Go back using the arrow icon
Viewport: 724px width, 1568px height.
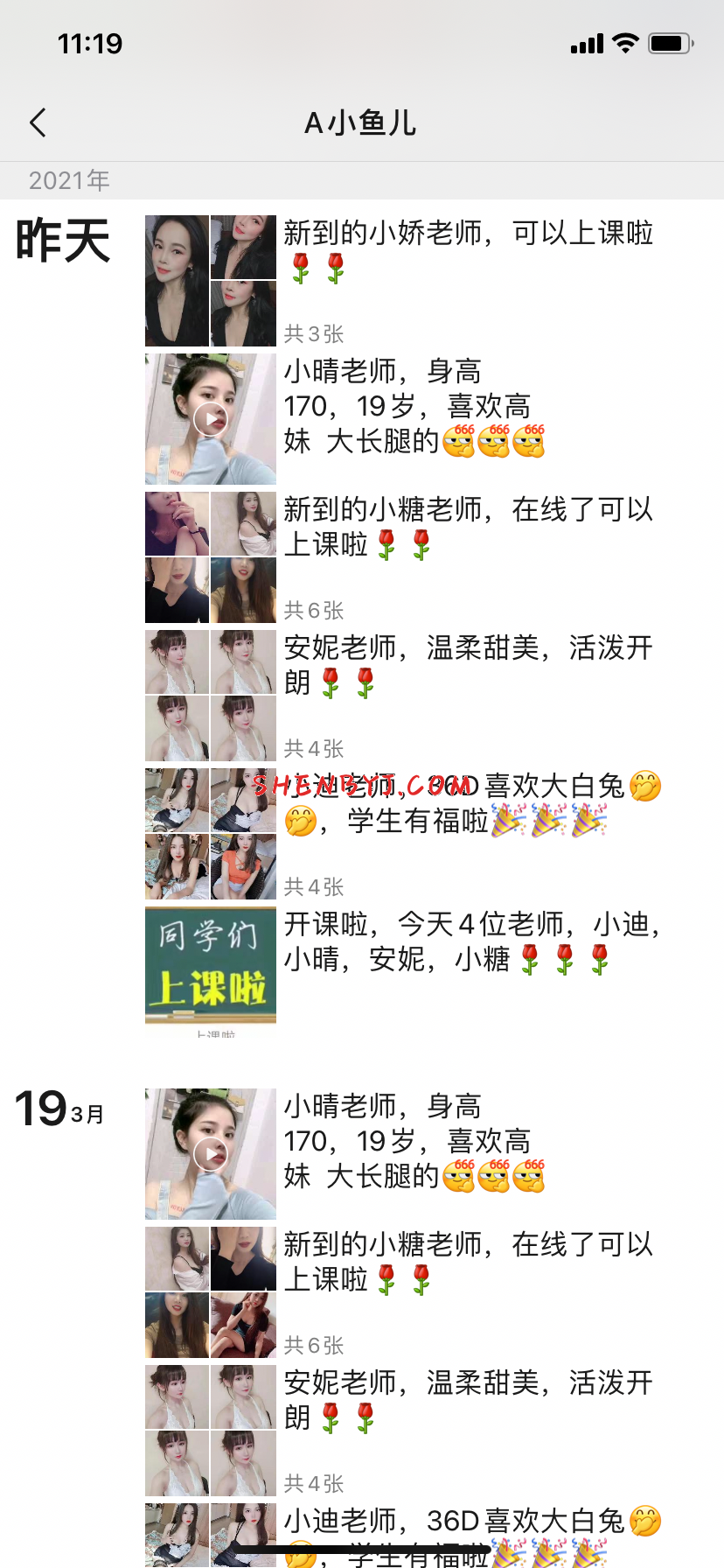(x=38, y=123)
